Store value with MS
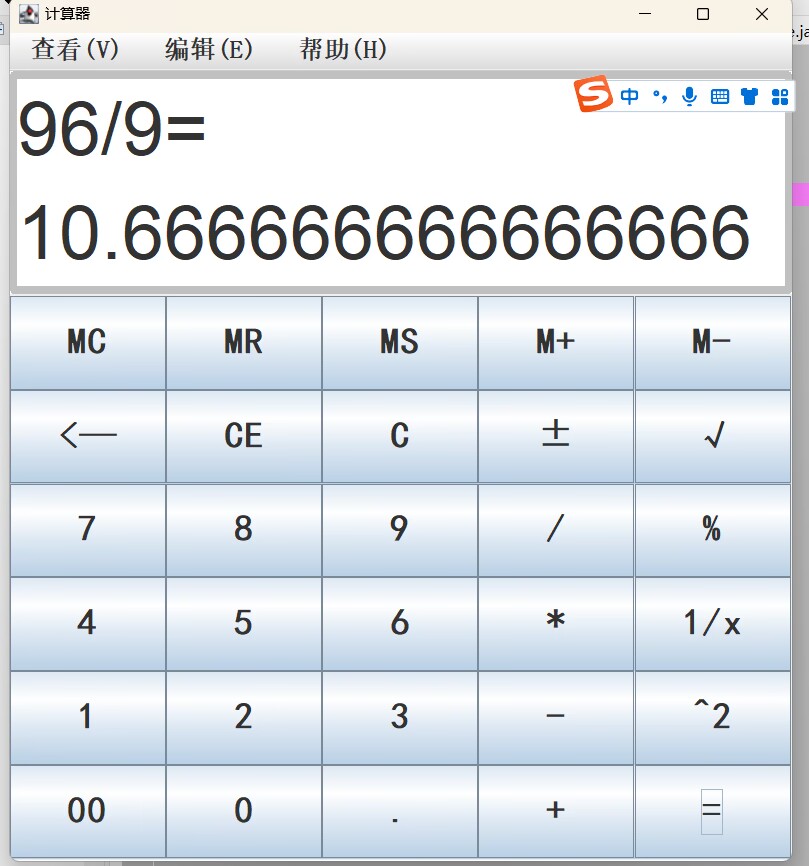 (399, 343)
